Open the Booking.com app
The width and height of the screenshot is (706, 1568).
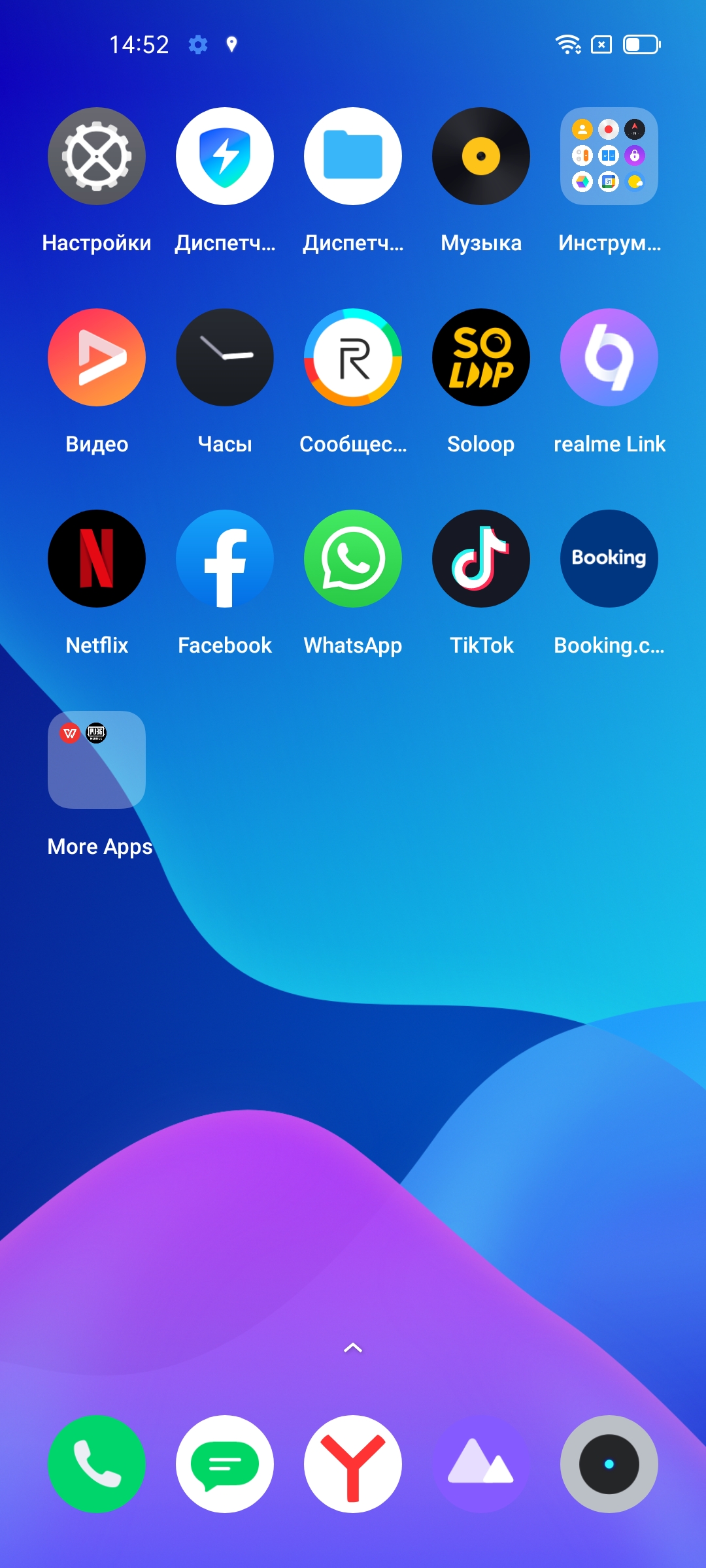[609, 559]
